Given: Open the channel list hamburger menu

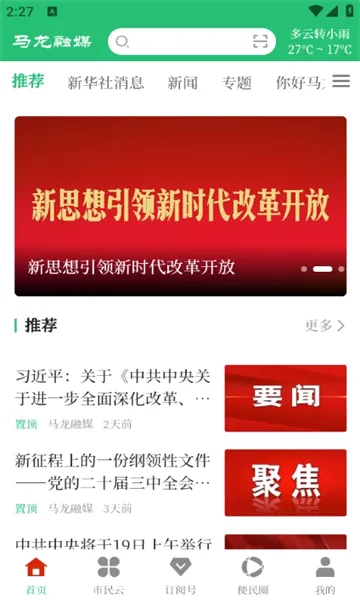Looking at the screenshot, I should (x=341, y=81).
